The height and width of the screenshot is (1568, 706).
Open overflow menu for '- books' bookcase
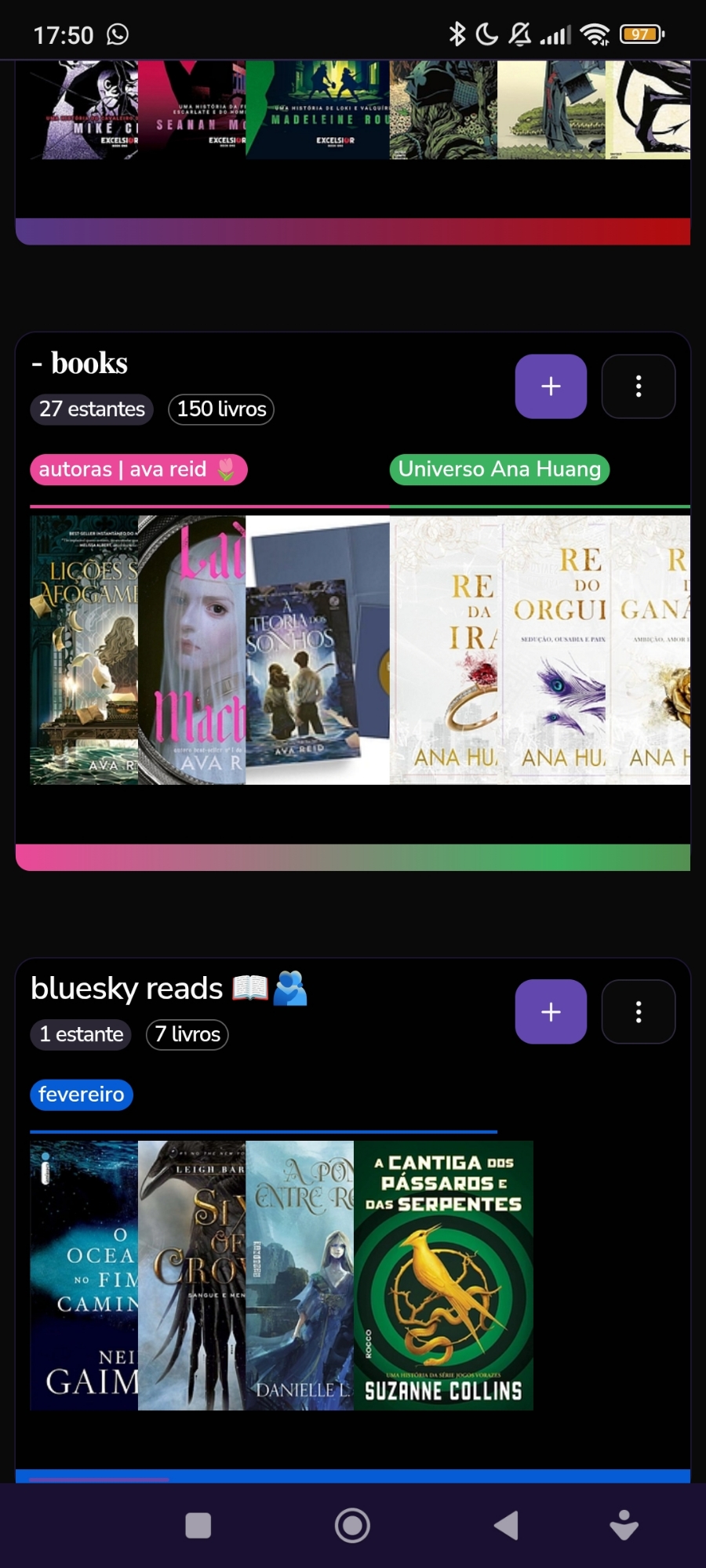[x=638, y=386]
